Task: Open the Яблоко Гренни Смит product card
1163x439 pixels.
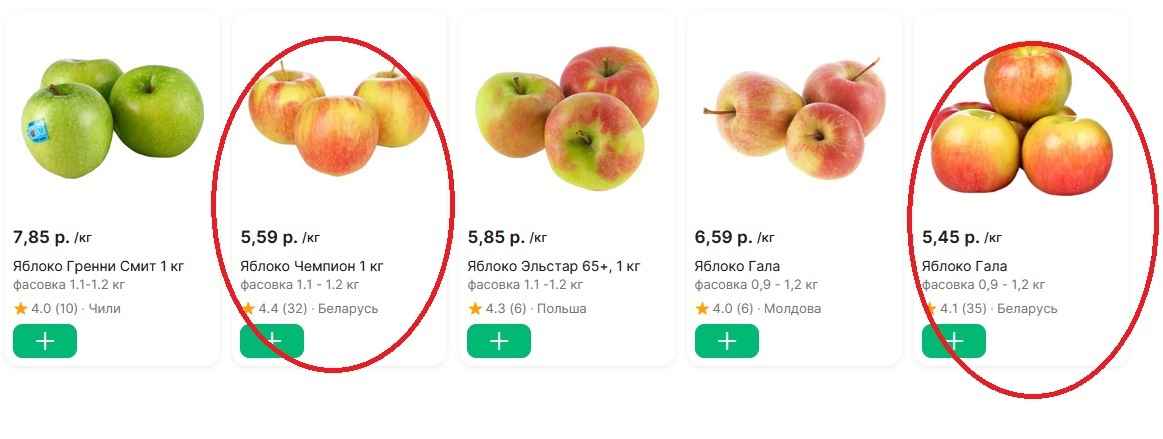Action: pyautogui.click(x=98, y=266)
